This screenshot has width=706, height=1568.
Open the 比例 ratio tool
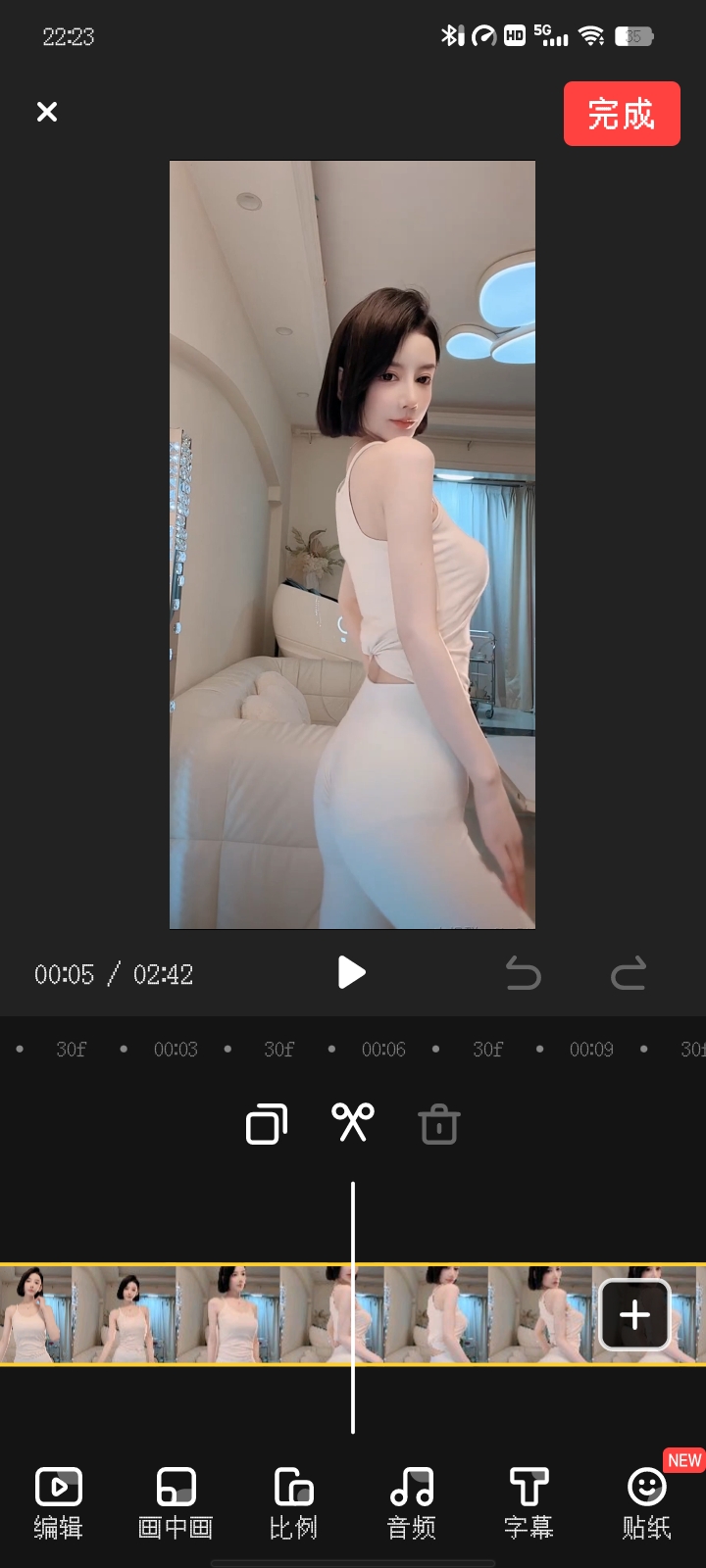(x=293, y=1502)
